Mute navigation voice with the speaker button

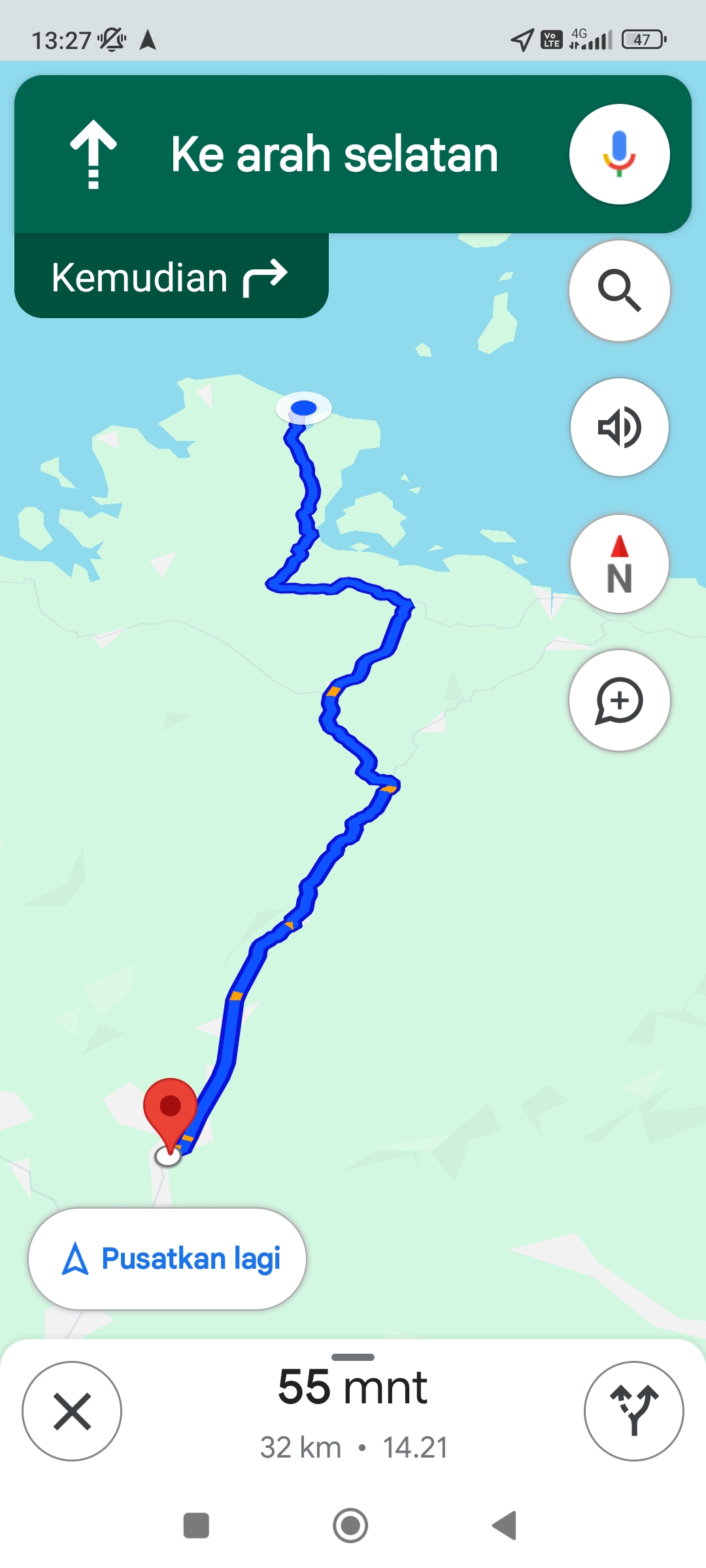coord(619,427)
